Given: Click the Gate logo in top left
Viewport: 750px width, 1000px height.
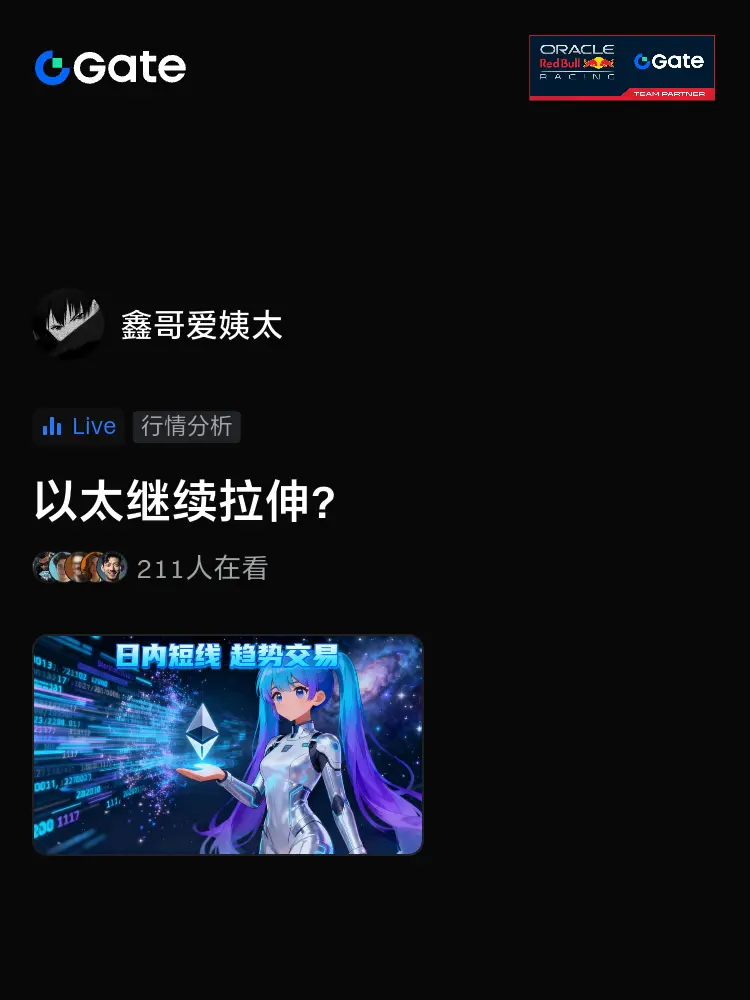Looking at the screenshot, I should pyautogui.click(x=108, y=67).
